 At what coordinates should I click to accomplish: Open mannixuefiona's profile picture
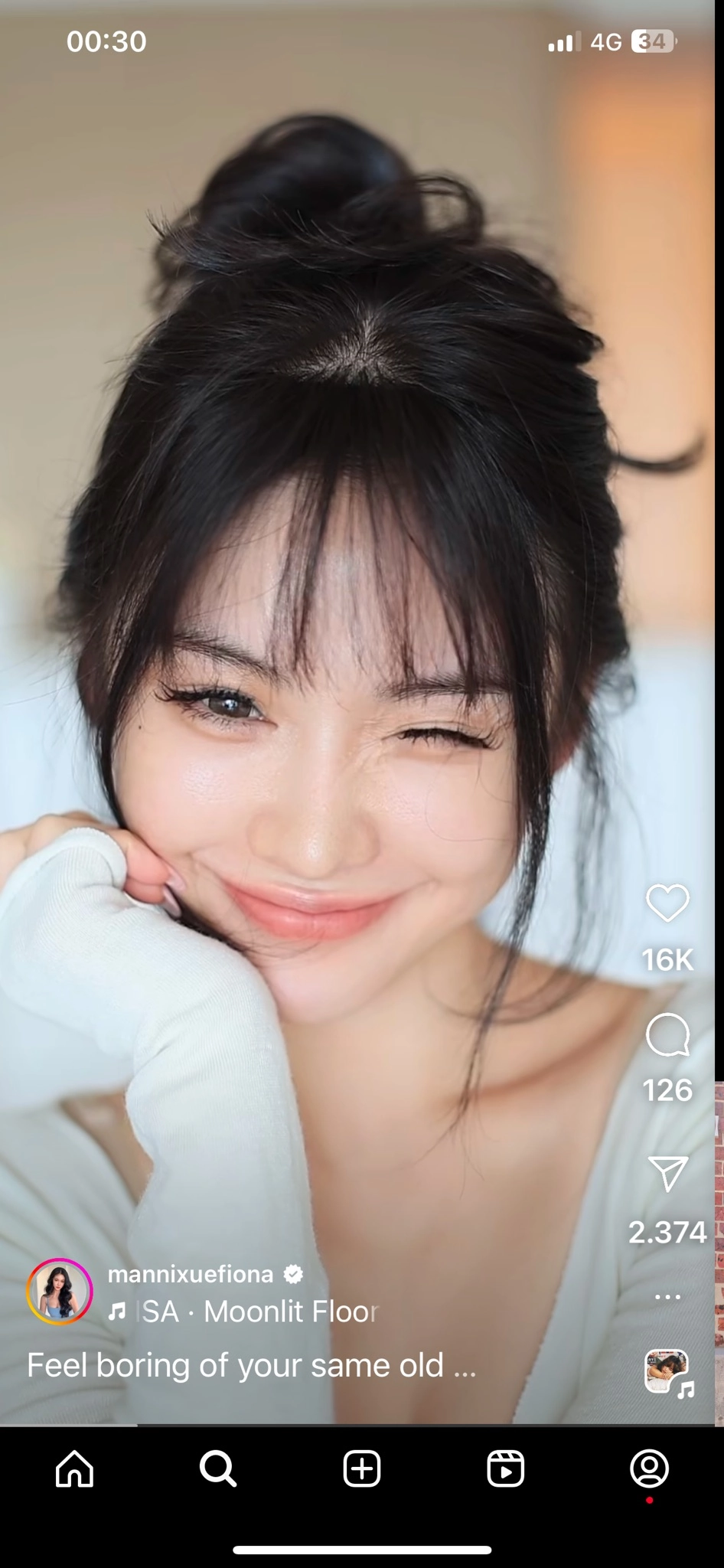click(60, 1292)
